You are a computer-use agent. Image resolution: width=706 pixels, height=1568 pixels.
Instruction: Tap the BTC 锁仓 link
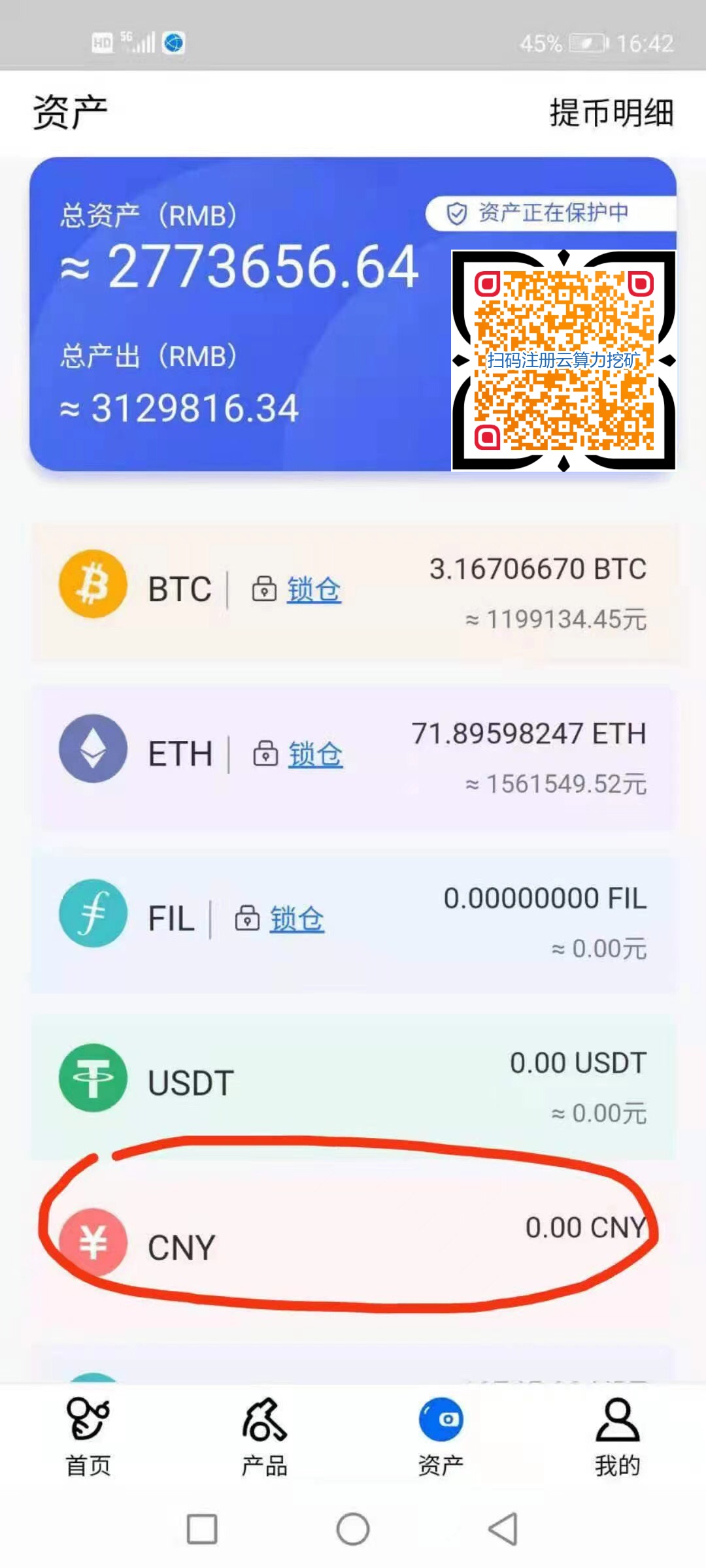pos(313,589)
